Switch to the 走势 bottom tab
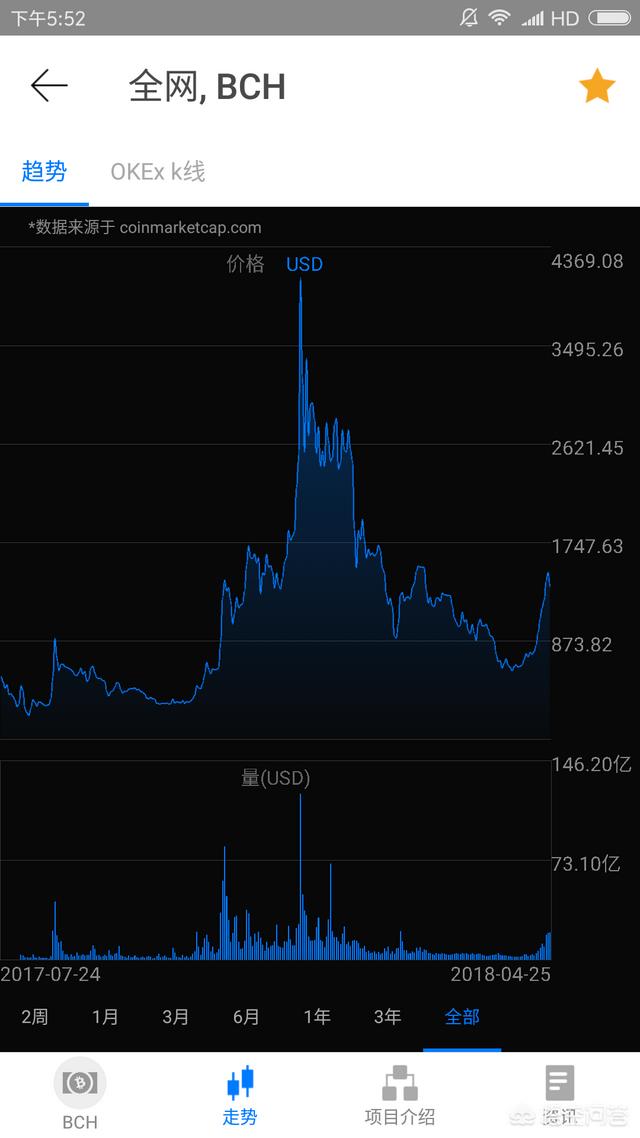 click(x=240, y=1095)
